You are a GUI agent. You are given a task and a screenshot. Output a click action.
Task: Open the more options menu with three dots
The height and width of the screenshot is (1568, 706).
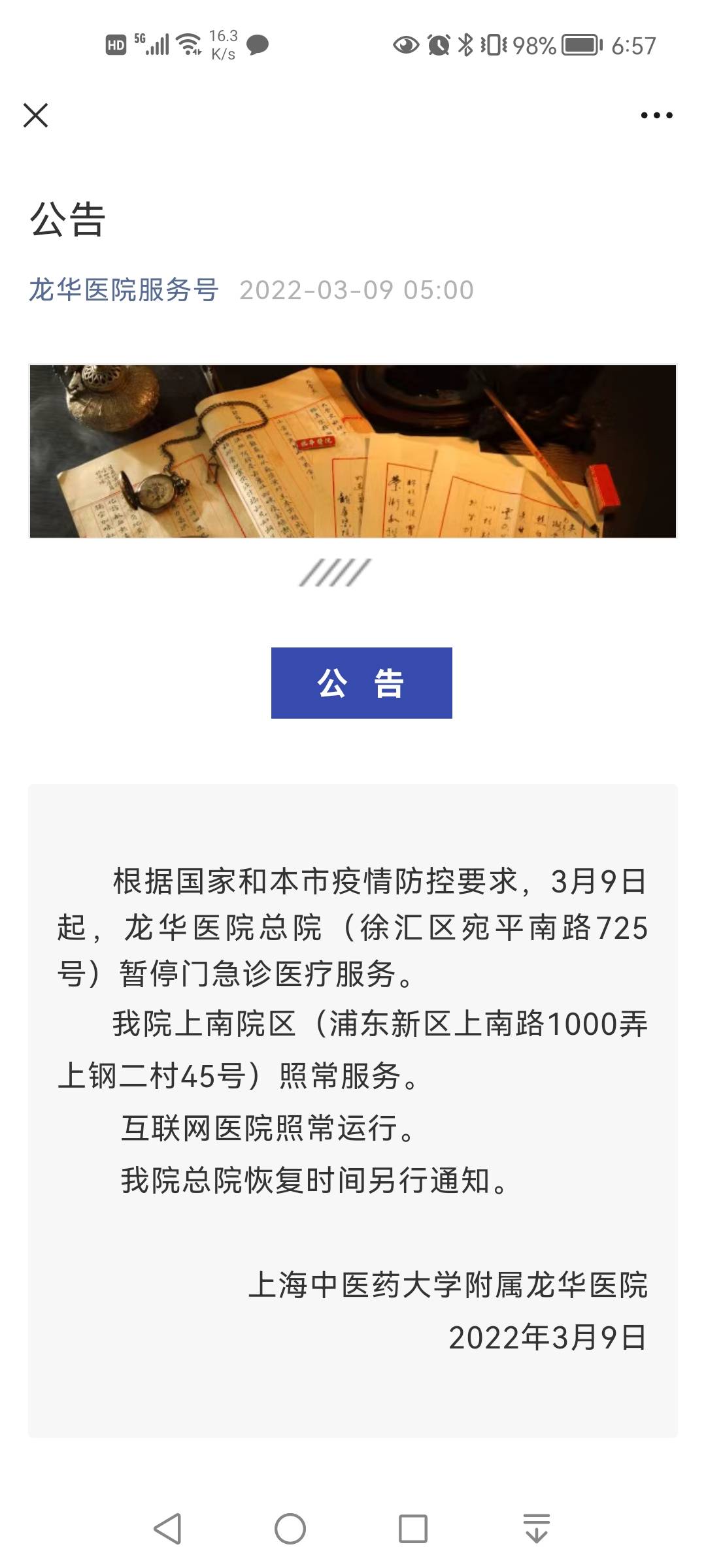654,115
